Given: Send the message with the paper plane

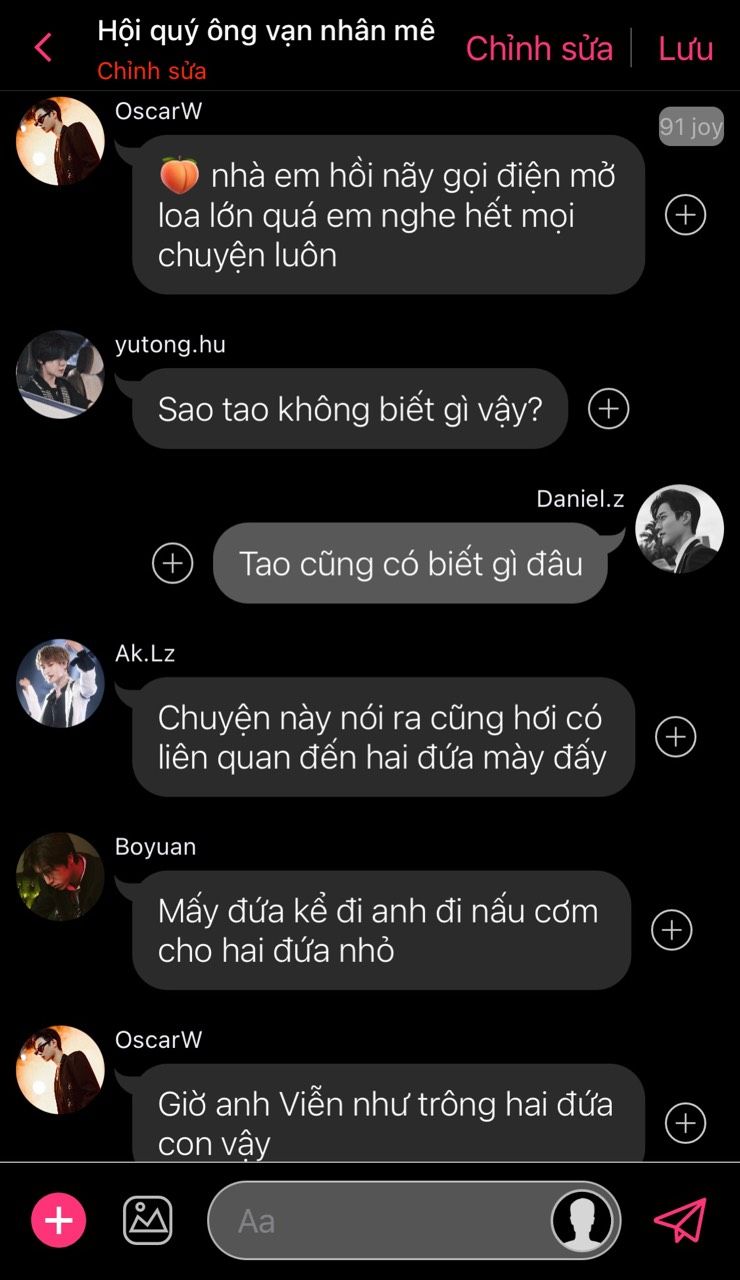Looking at the screenshot, I should (x=680, y=1220).
